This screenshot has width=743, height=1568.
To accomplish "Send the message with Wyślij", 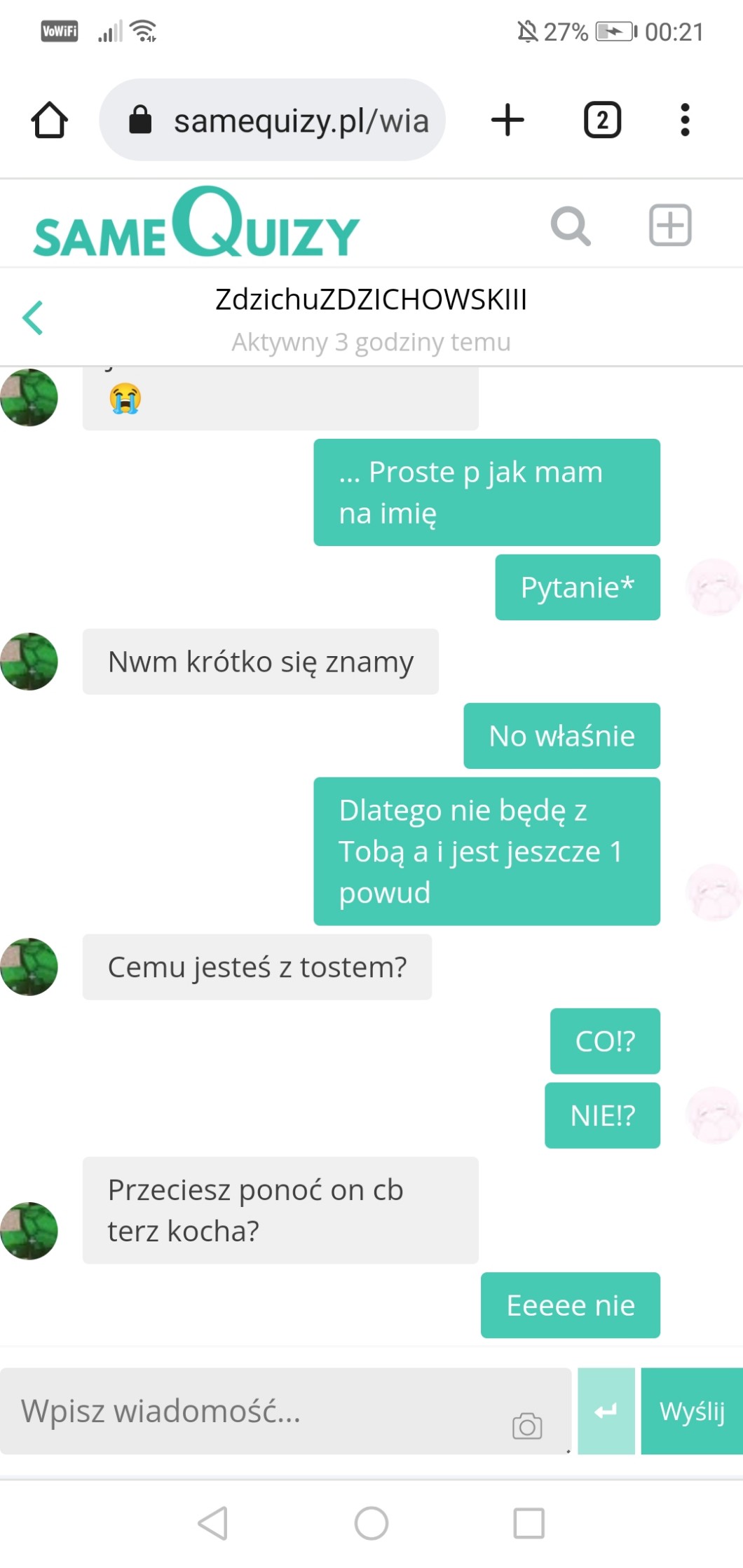I will tap(692, 1410).
